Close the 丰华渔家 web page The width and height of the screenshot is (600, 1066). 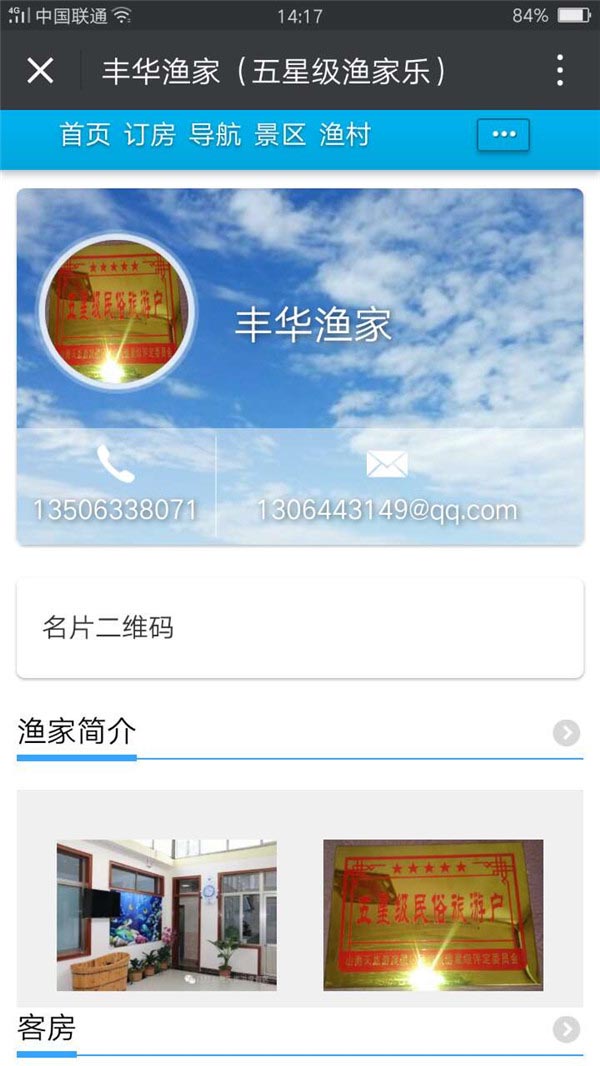[x=40, y=71]
